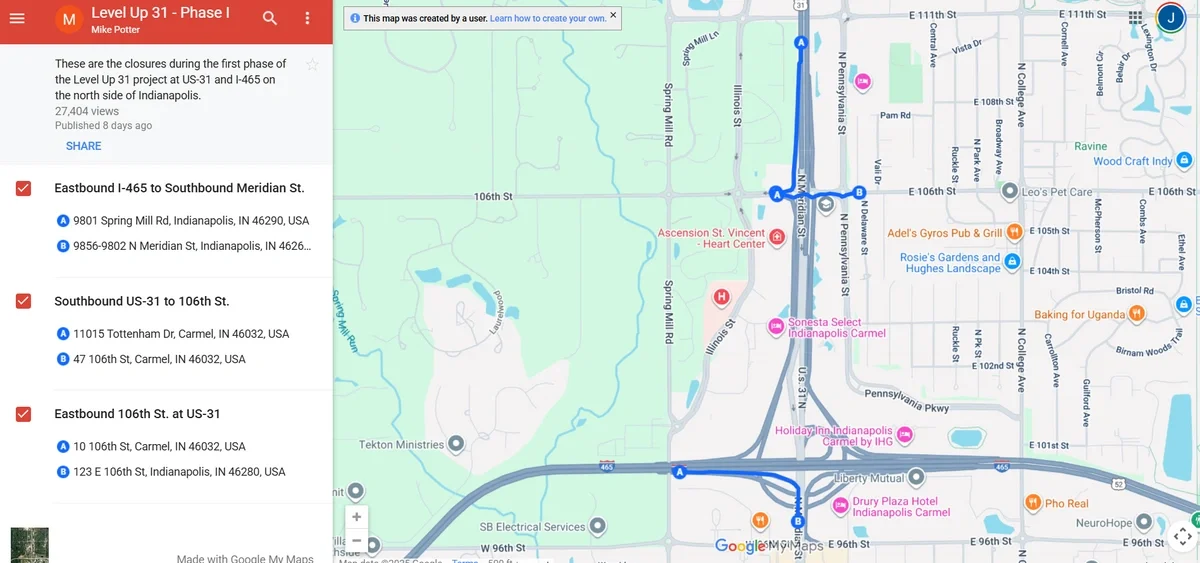Zoom out on the map
The width and height of the screenshot is (1200, 563).
tap(357, 541)
